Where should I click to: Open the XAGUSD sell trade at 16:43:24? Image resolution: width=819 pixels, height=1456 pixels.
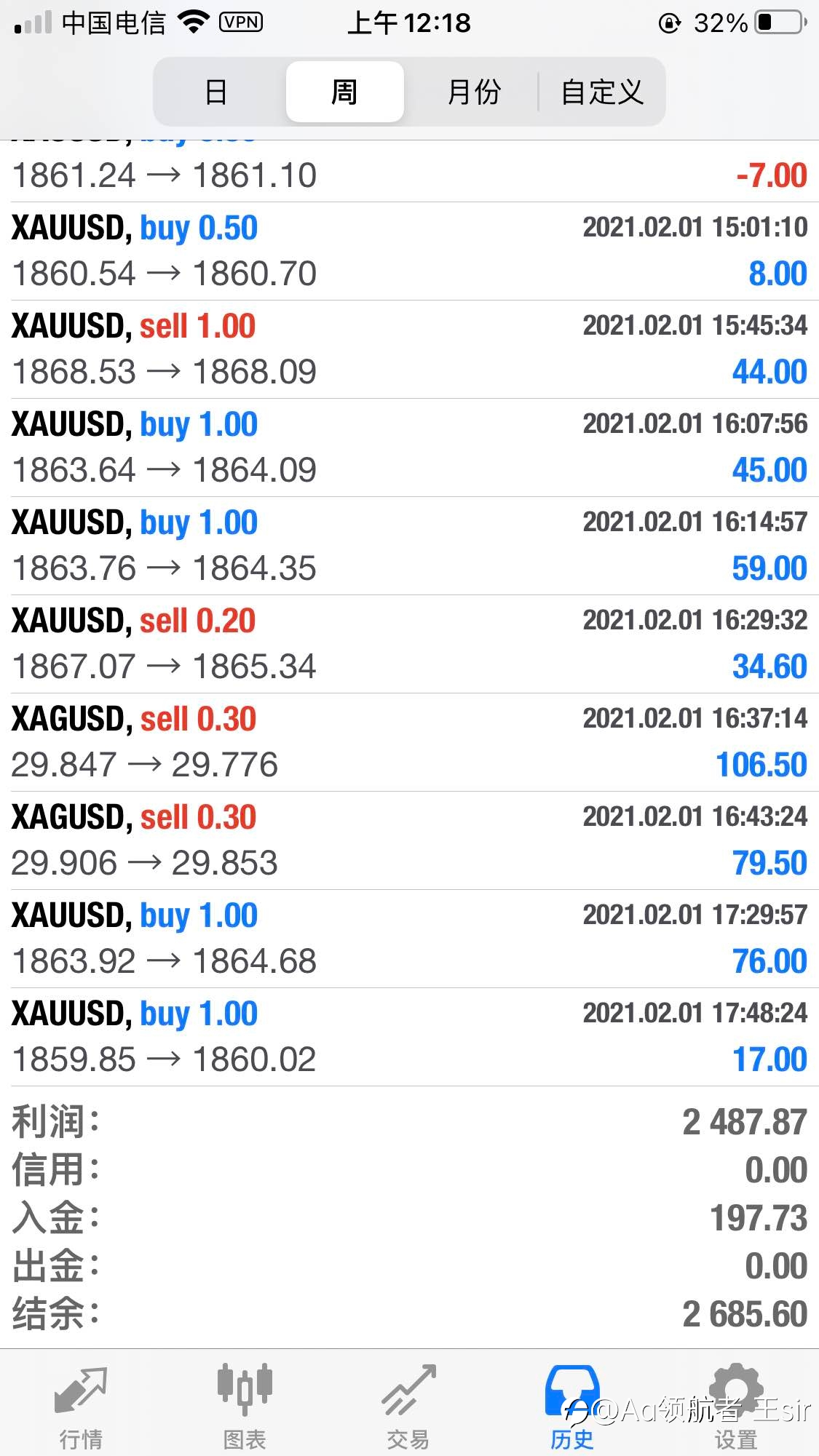click(409, 840)
